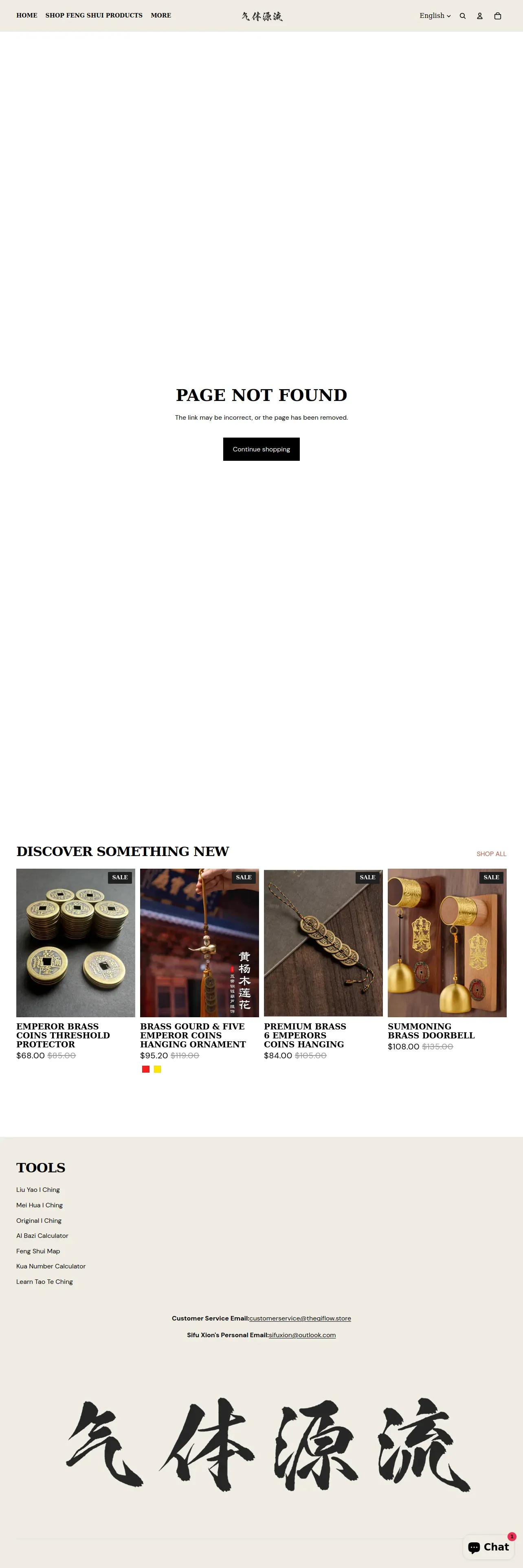Open Premium Brass 6 Emperors Coins Hanging product
The height and width of the screenshot is (1568, 523).
305,1036
